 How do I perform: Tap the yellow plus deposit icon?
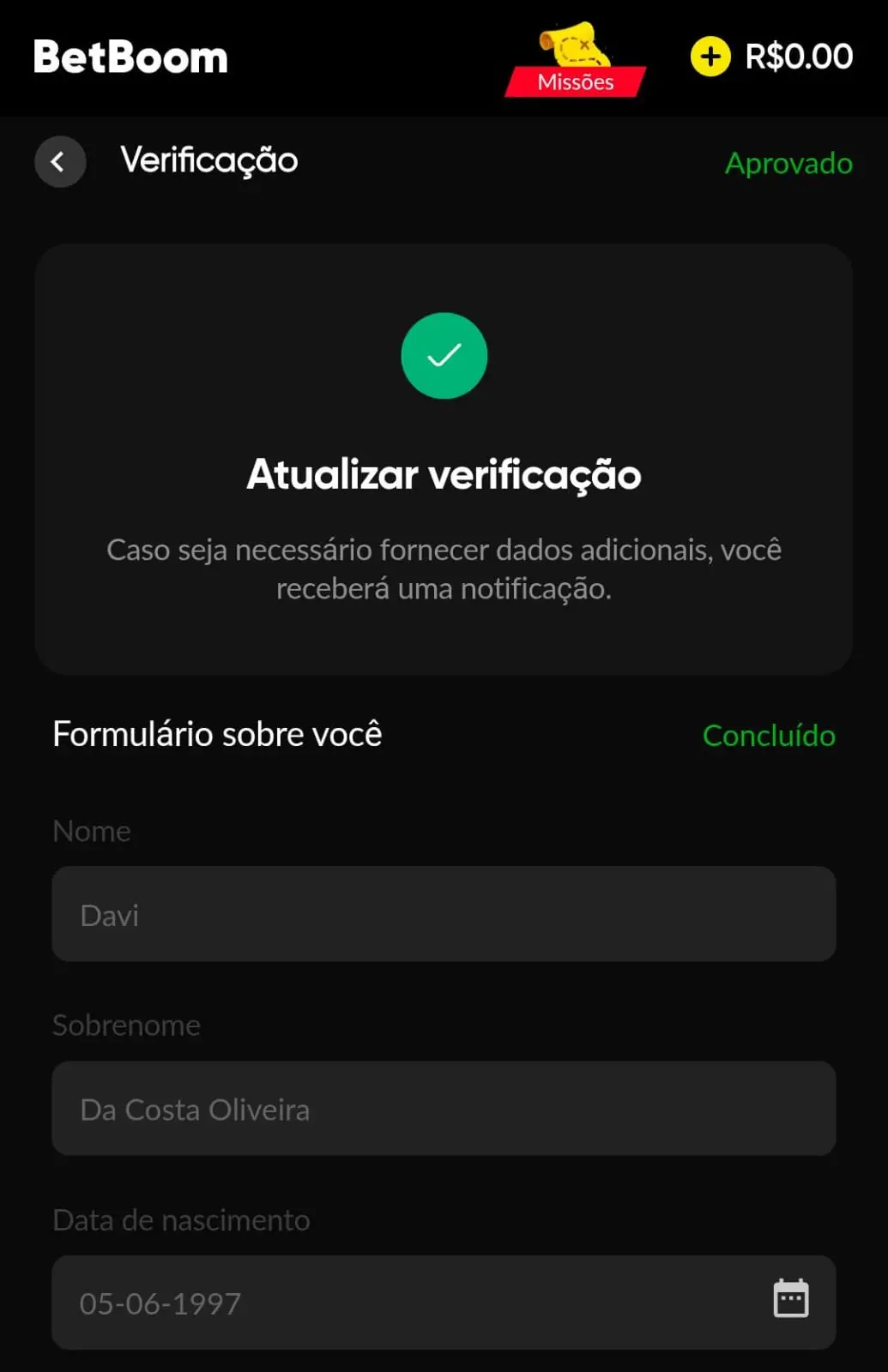[x=709, y=57]
